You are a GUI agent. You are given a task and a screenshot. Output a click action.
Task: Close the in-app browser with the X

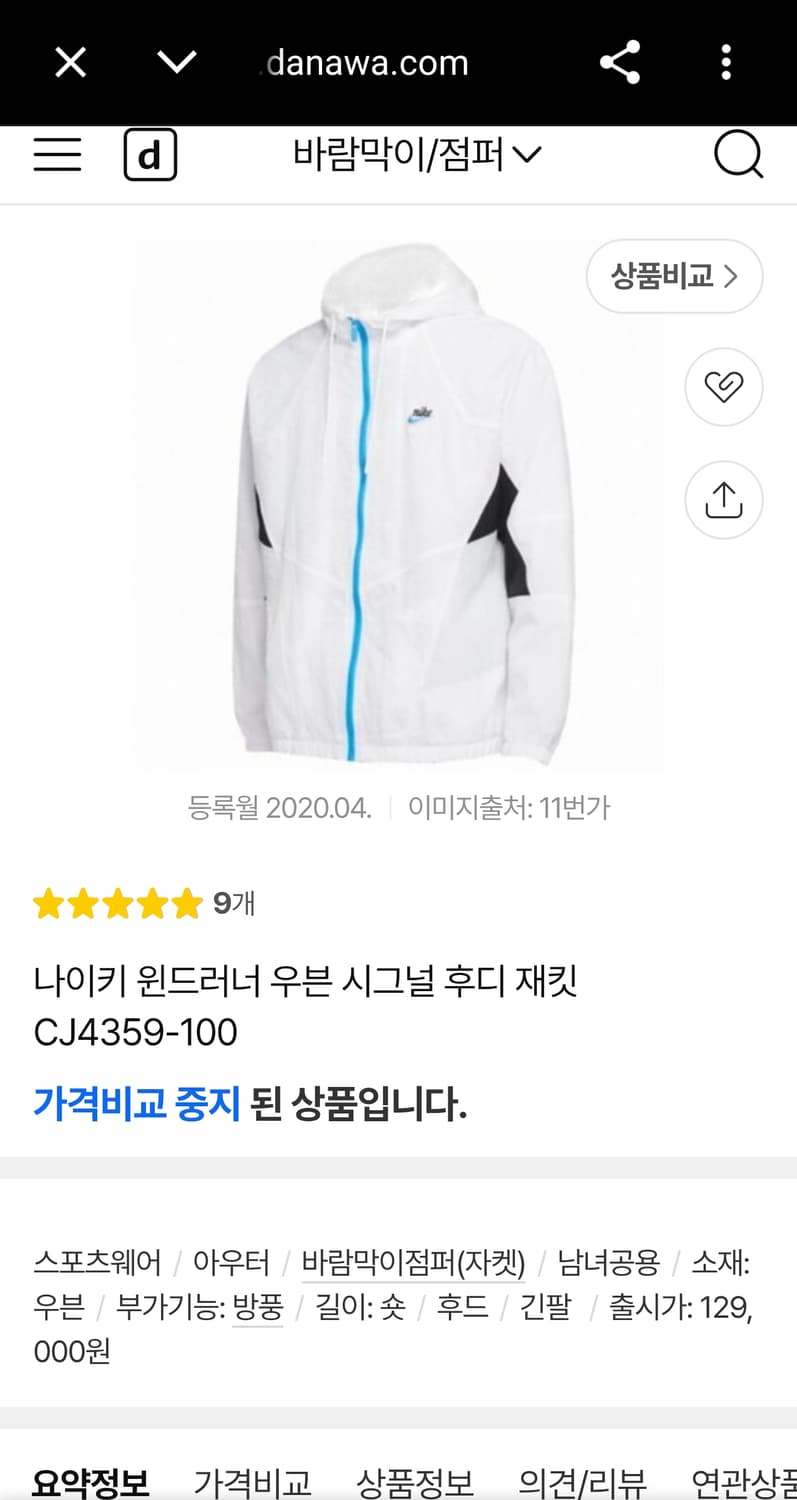tap(69, 62)
